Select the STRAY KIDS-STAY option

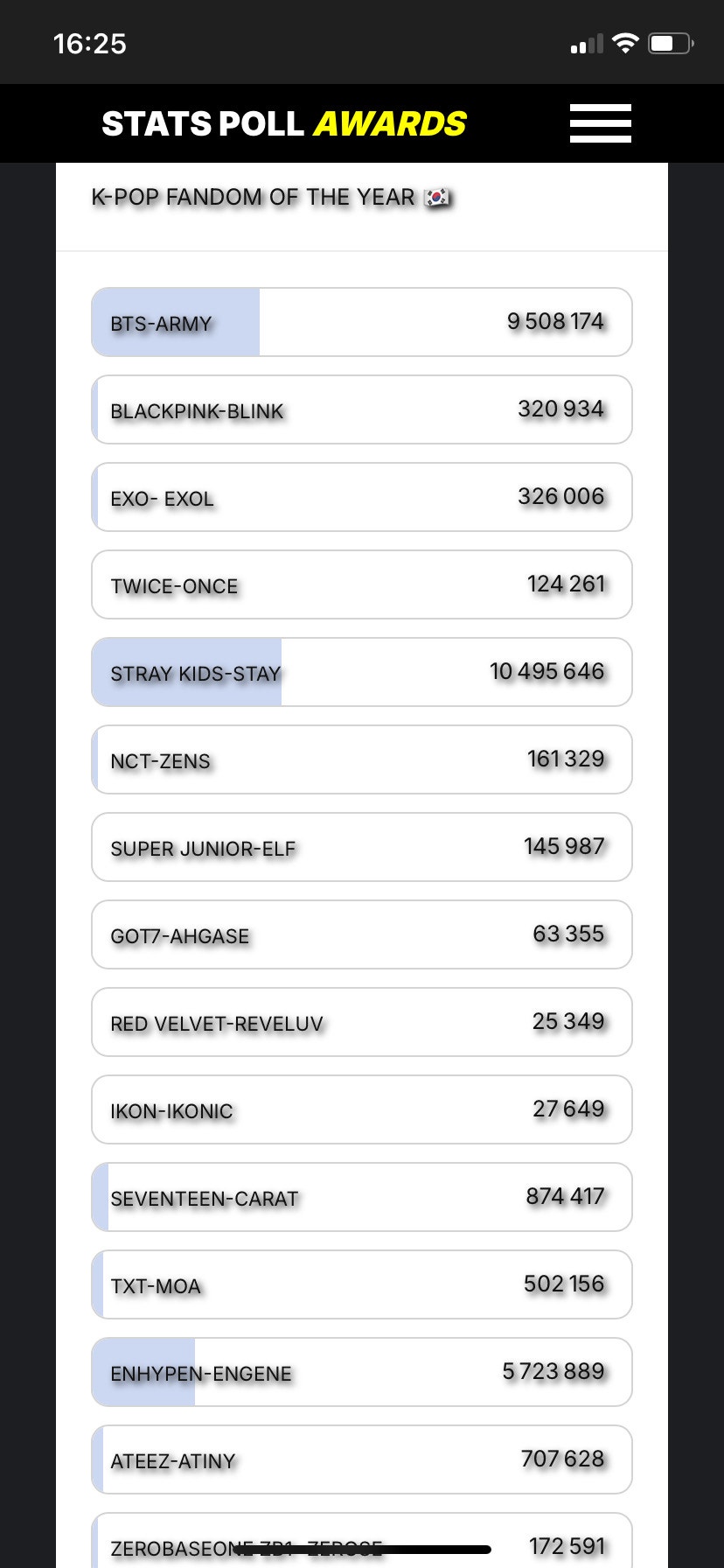(x=361, y=672)
